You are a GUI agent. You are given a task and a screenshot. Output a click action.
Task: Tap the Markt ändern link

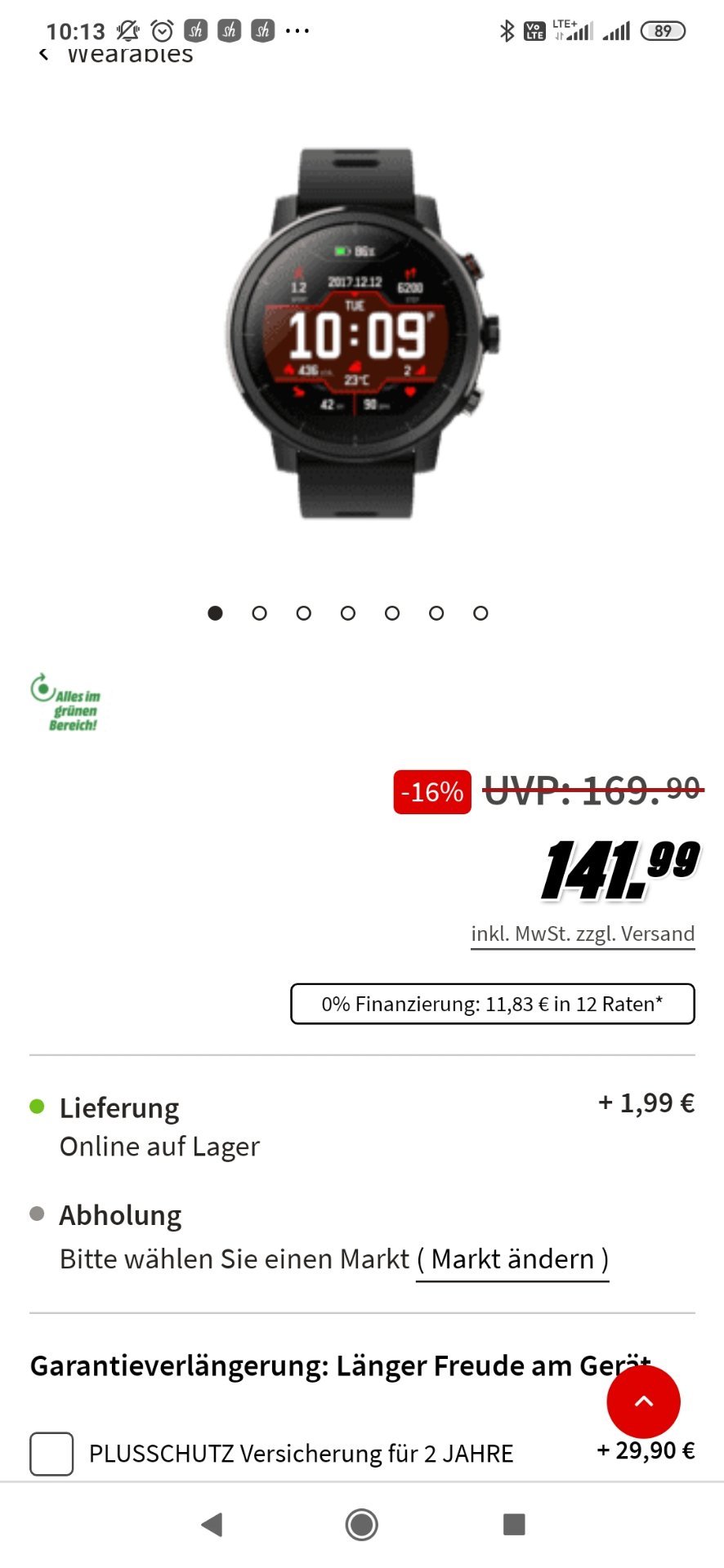coord(512,1259)
